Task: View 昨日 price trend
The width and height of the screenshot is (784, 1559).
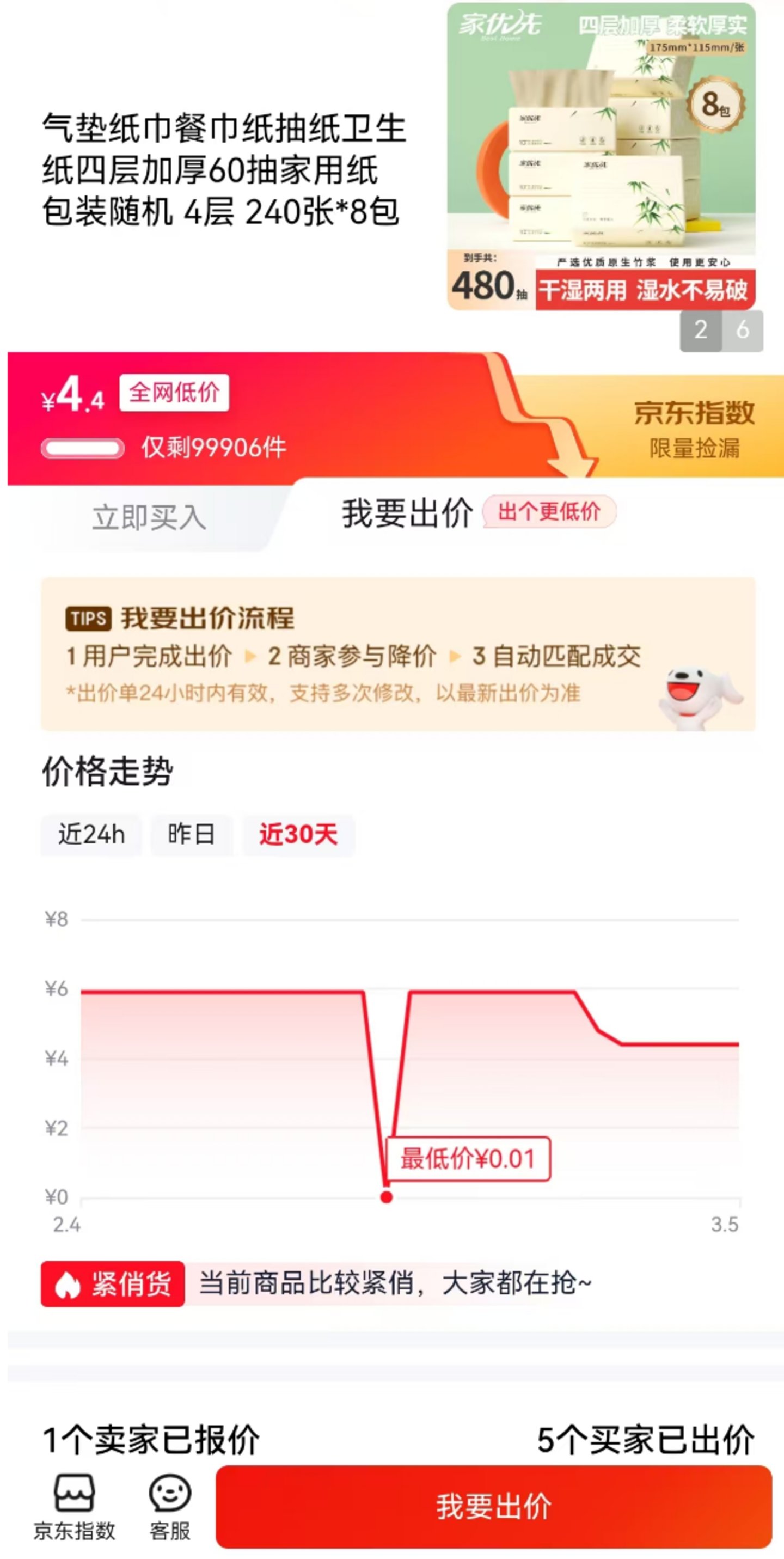Action: pyautogui.click(x=191, y=835)
